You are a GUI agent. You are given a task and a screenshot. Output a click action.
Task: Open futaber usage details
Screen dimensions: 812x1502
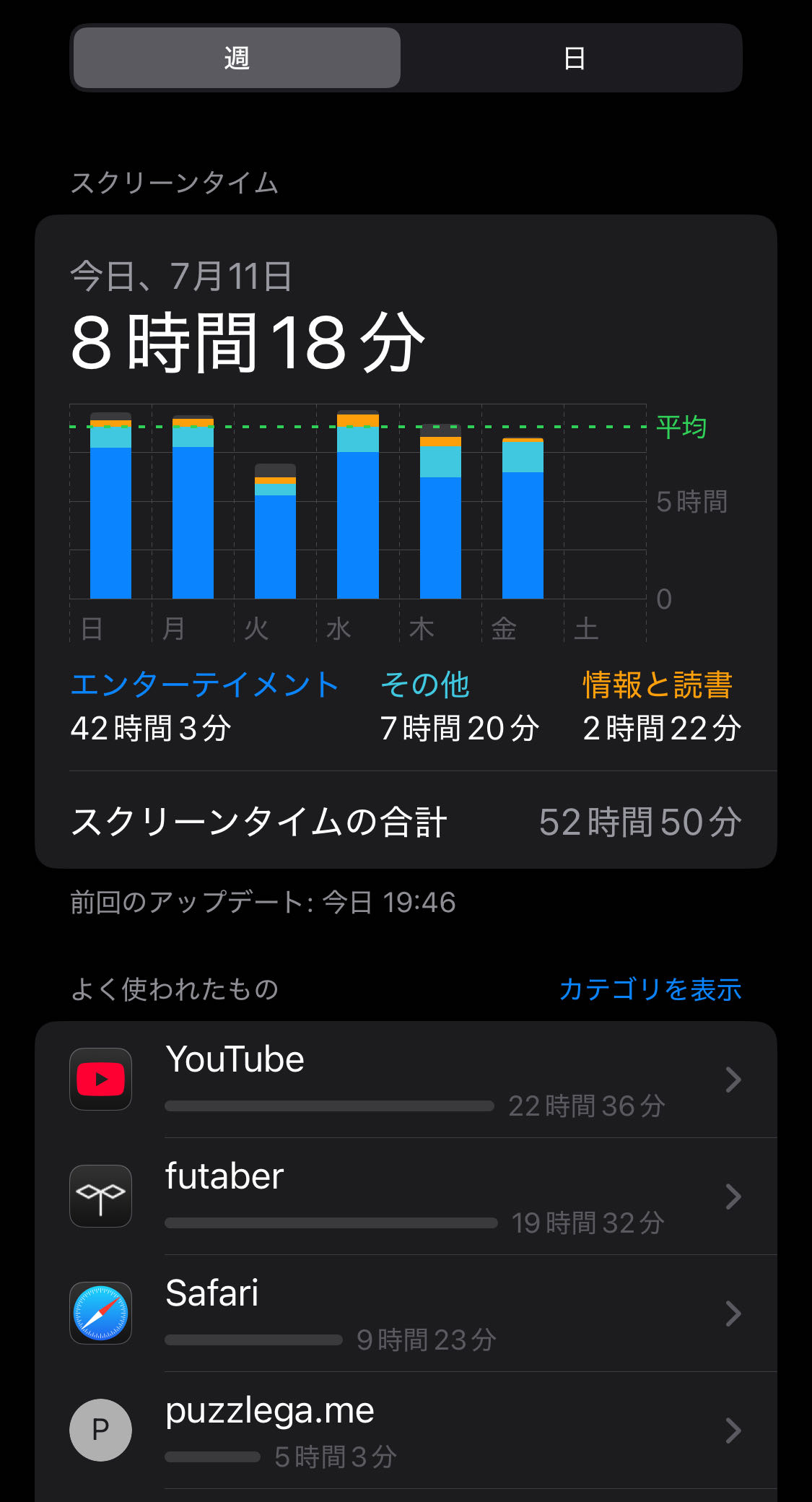pos(406,1197)
